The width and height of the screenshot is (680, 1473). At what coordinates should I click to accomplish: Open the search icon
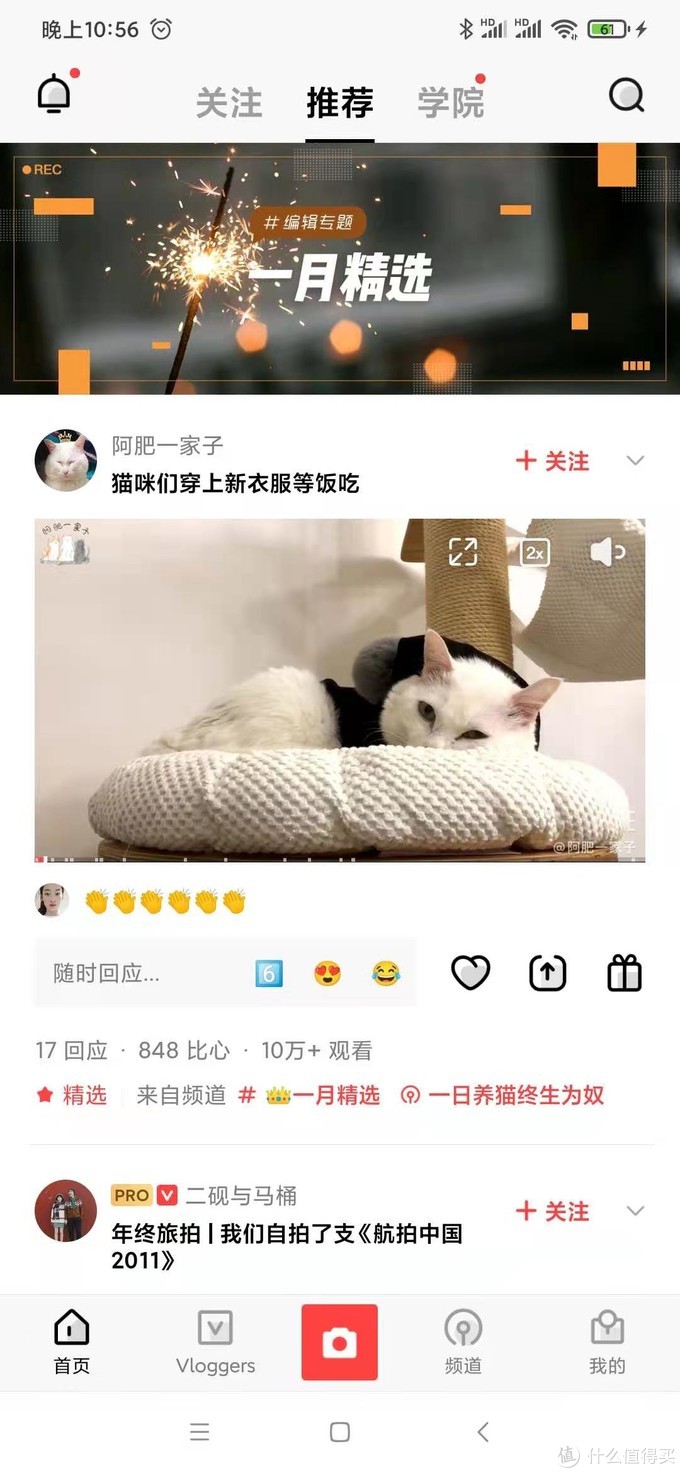[x=626, y=96]
